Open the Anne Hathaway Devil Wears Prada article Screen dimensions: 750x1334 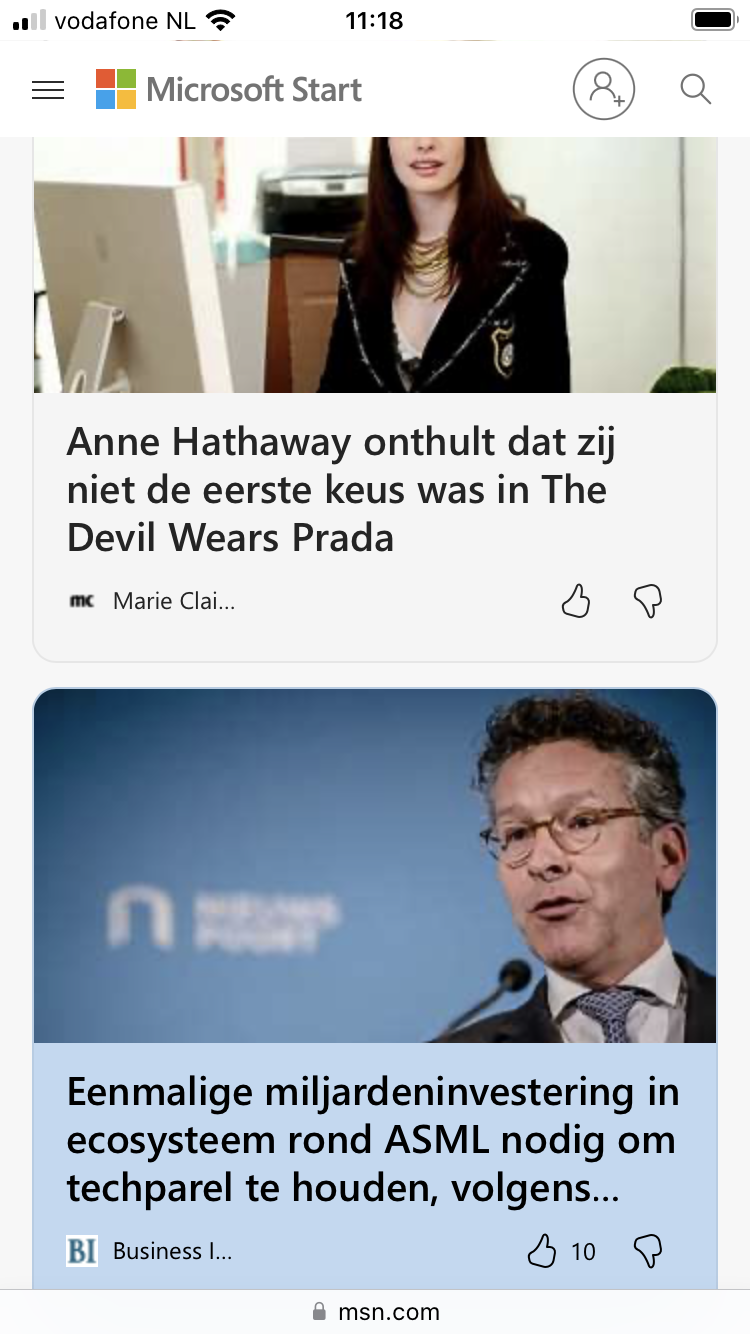340,490
